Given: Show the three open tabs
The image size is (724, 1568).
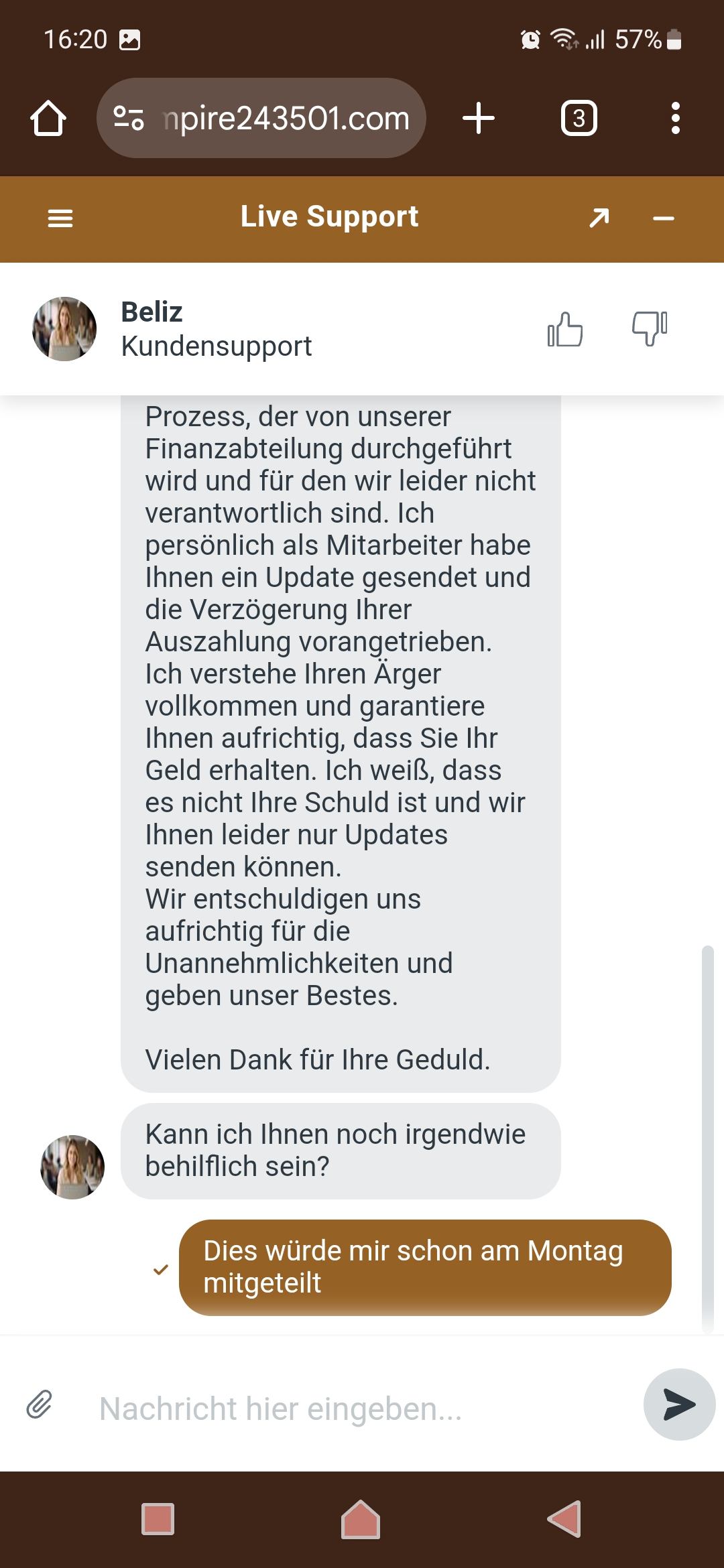Looking at the screenshot, I should (x=579, y=119).
